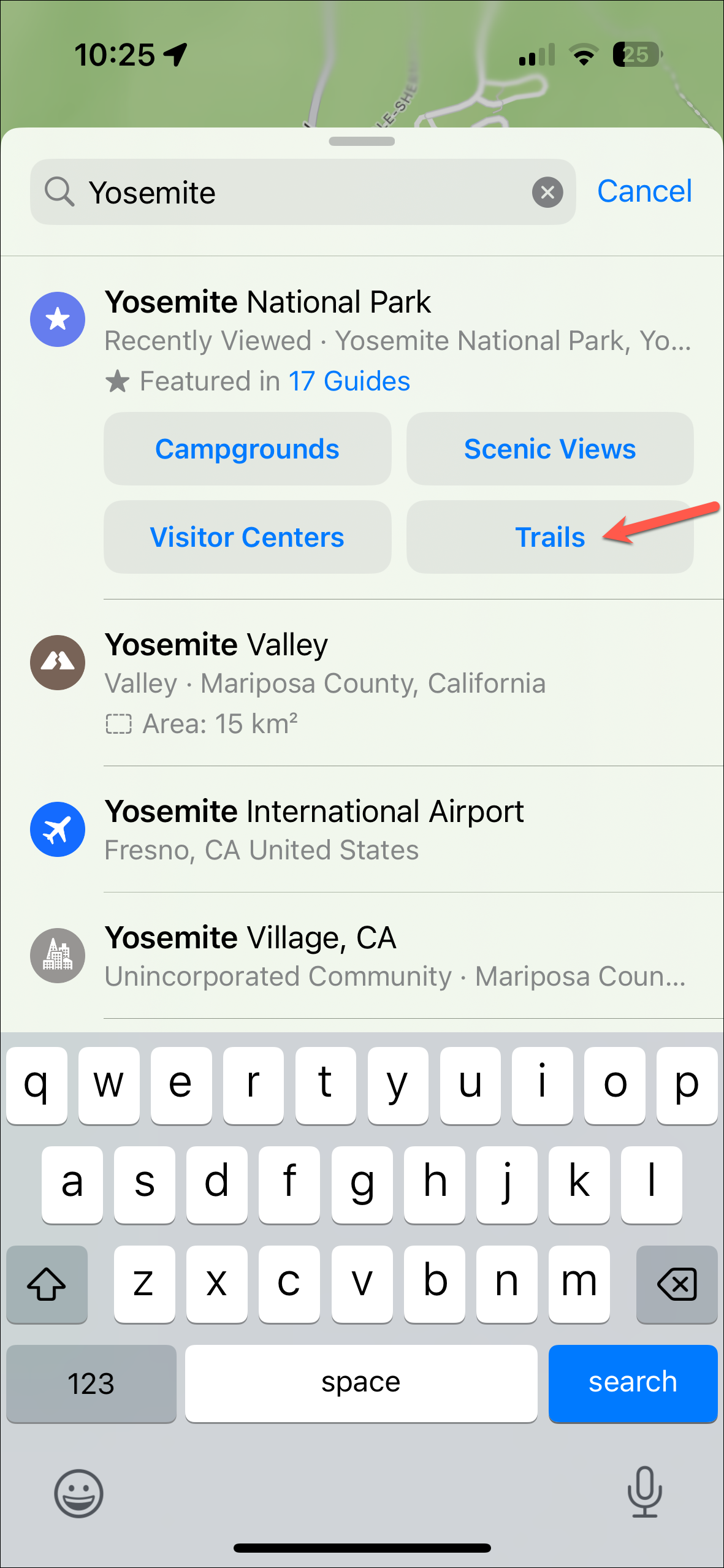Open Yosemite Valley result
The height and width of the screenshot is (1568, 724).
[x=368, y=682]
